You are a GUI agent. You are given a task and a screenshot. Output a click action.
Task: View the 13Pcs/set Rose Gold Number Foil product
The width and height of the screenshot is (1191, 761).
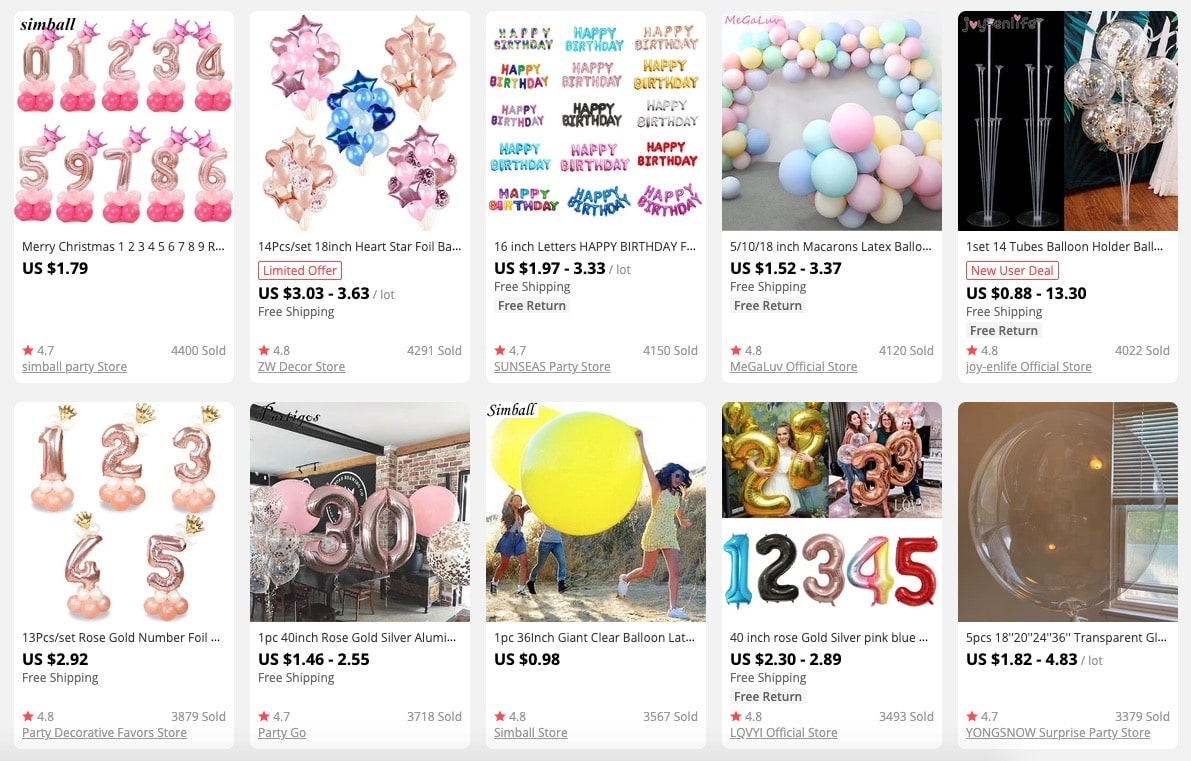pos(121,637)
